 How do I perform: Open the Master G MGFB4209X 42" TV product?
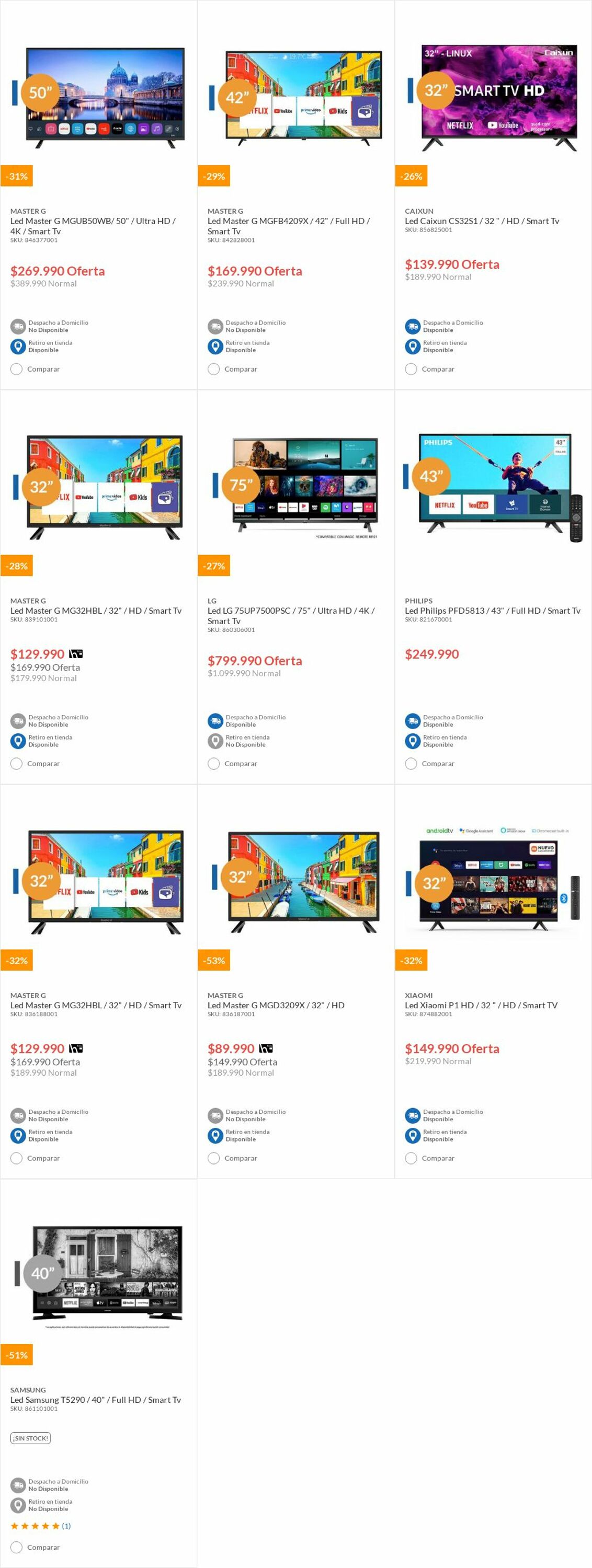pos(288,226)
